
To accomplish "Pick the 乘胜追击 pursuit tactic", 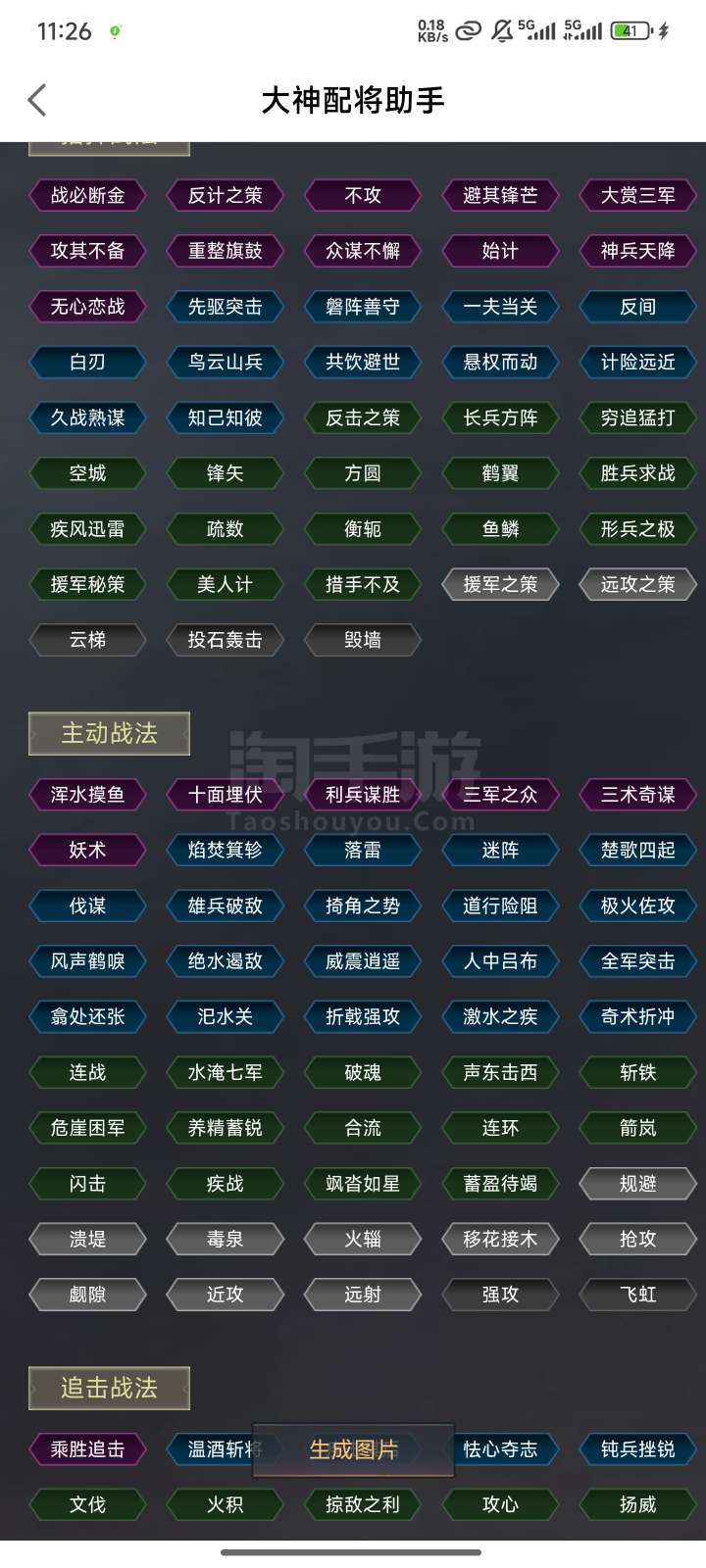I will [x=87, y=1448].
